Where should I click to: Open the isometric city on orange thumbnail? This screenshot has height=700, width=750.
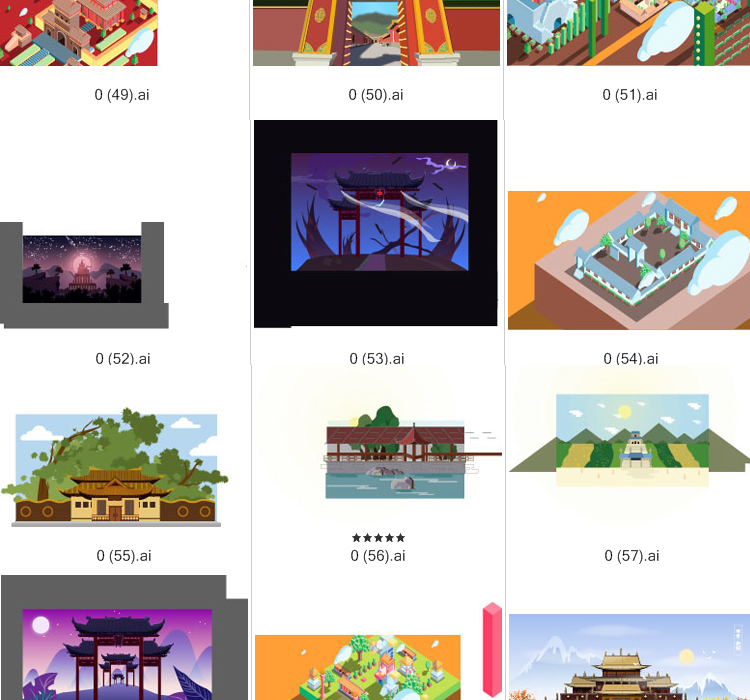click(358, 666)
